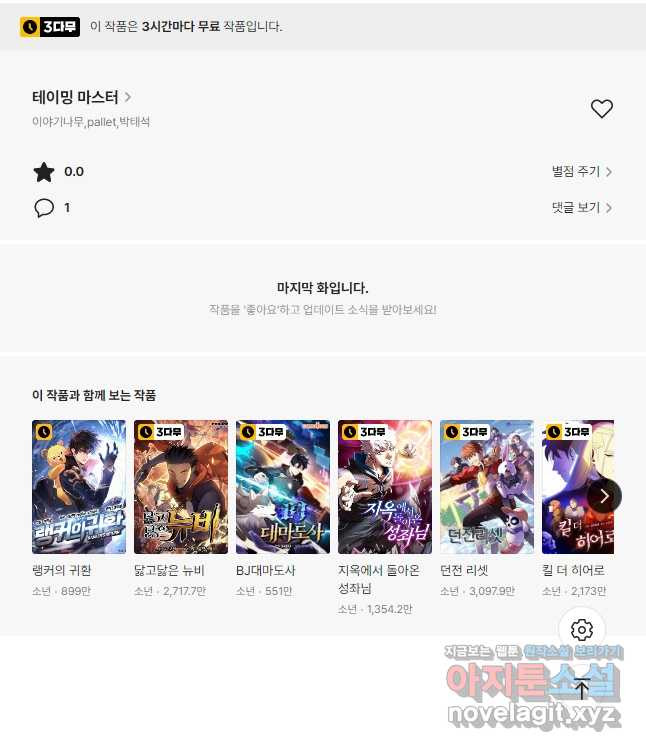646x752 pixels.
Task: Open the 지옥에서 돌아온 성좌님 card
Action: pos(385,487)
